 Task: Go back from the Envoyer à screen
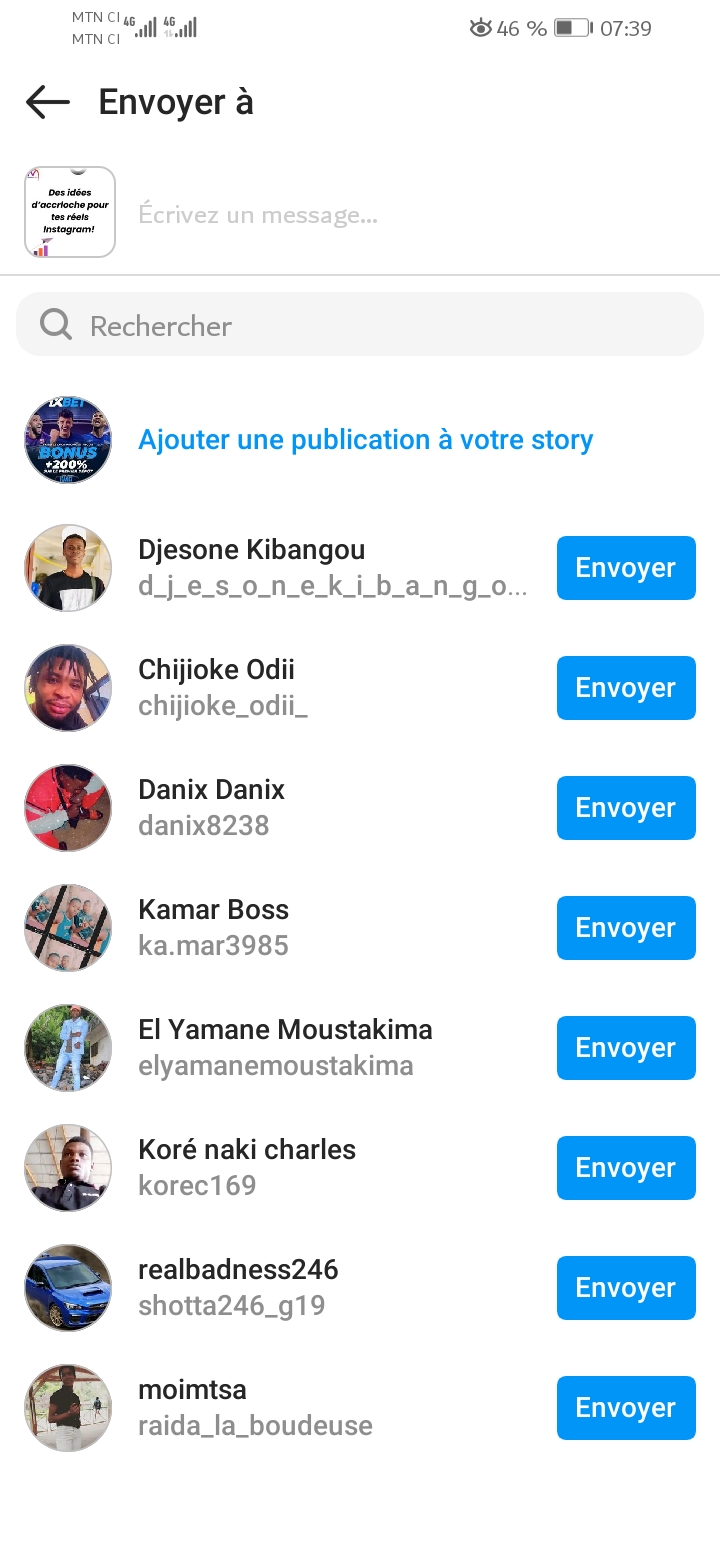[x=47, y=102]
